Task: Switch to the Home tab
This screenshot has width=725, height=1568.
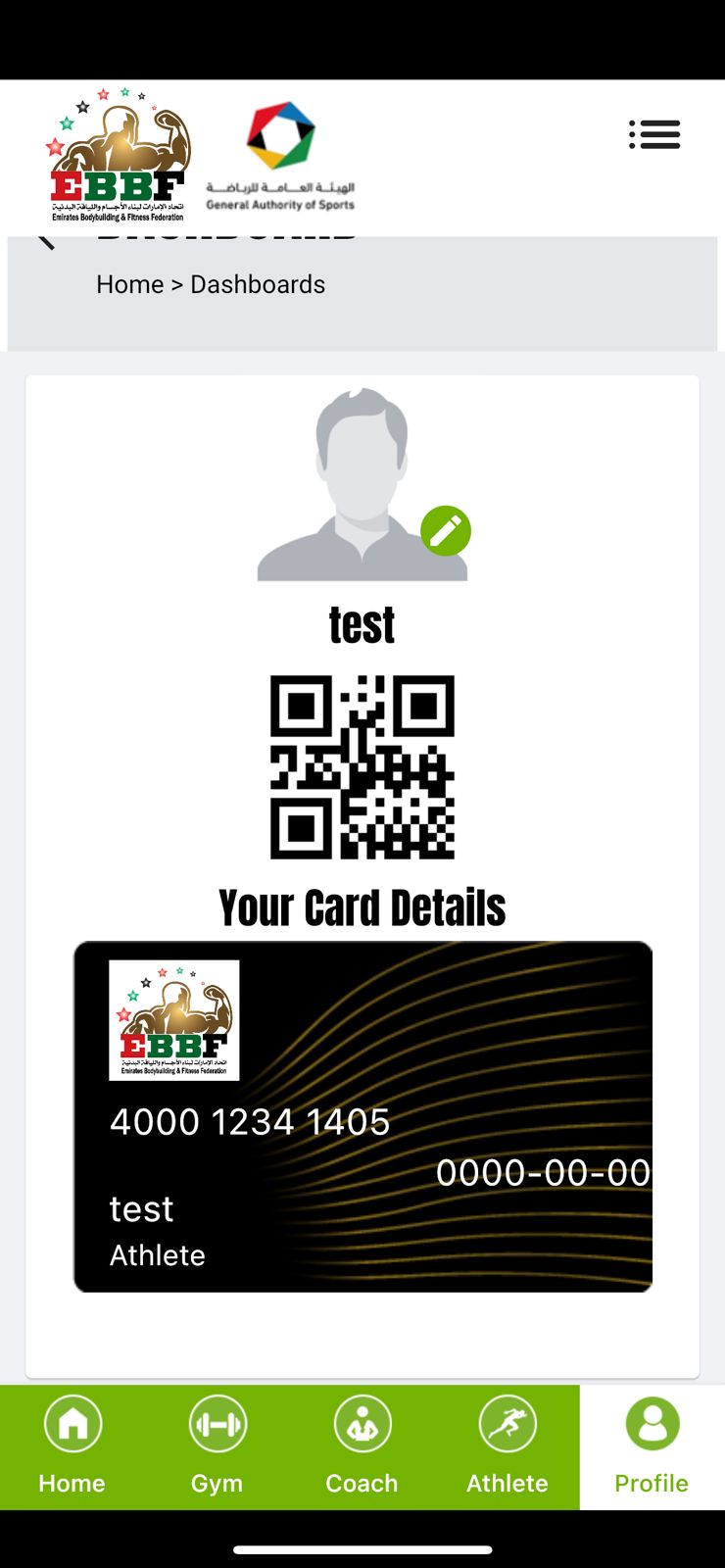Action: tap(72, 1445)
